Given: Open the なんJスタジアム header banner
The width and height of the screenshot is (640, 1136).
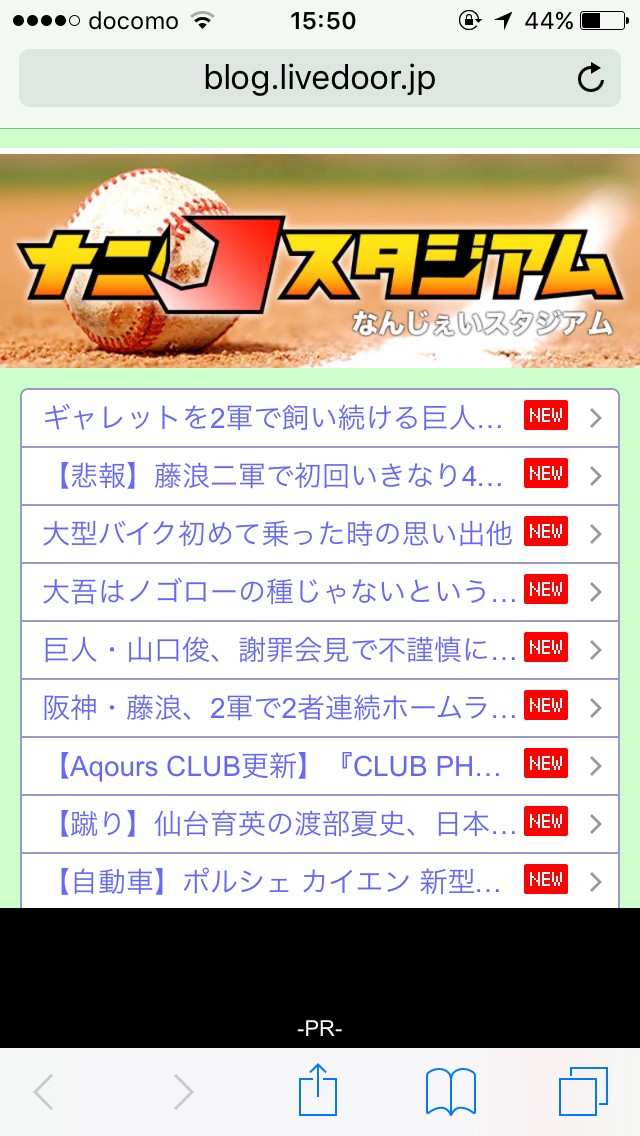Looking at the screenshot, I should pyautogui.click(x=320, y=260).
